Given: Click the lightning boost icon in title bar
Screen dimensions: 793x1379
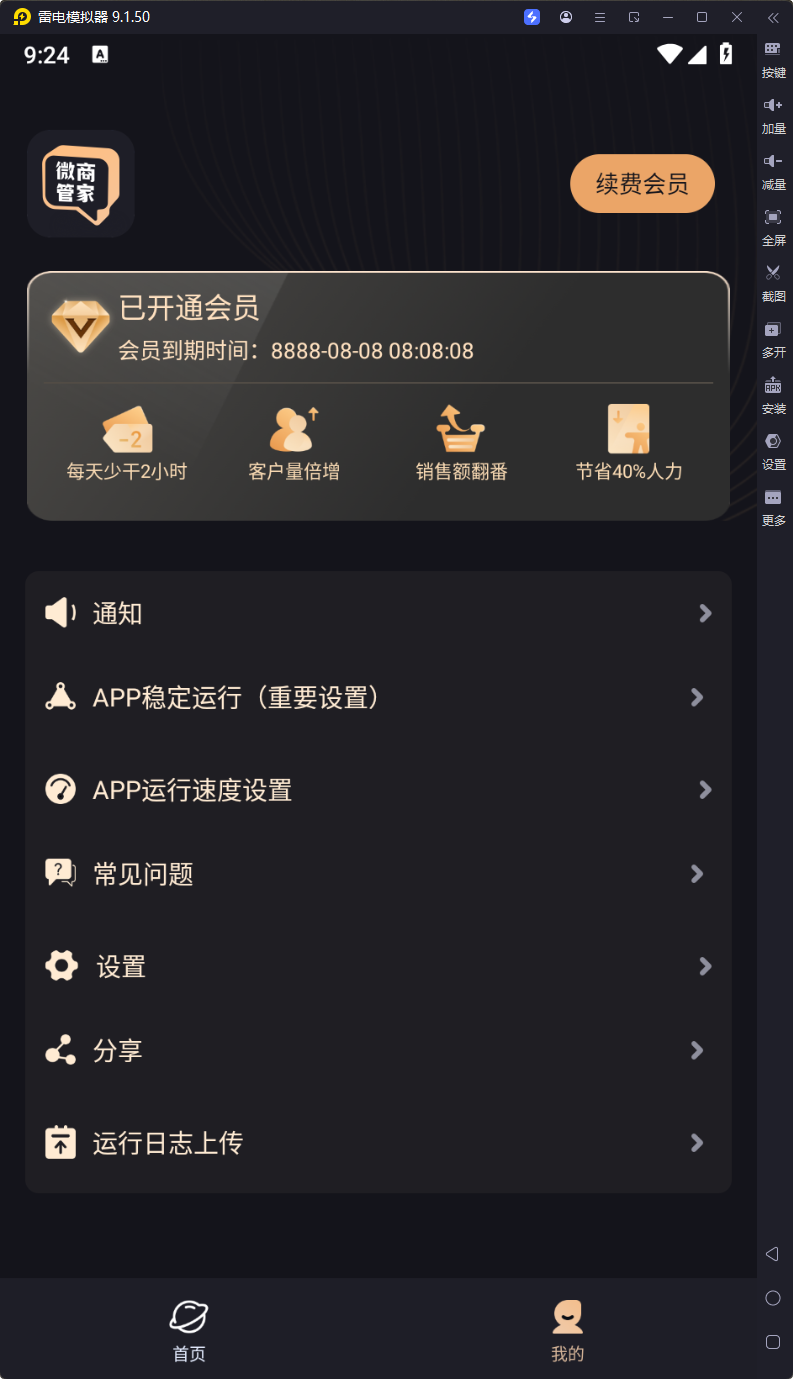Looking at the screenshot, I should click(531, 17).
